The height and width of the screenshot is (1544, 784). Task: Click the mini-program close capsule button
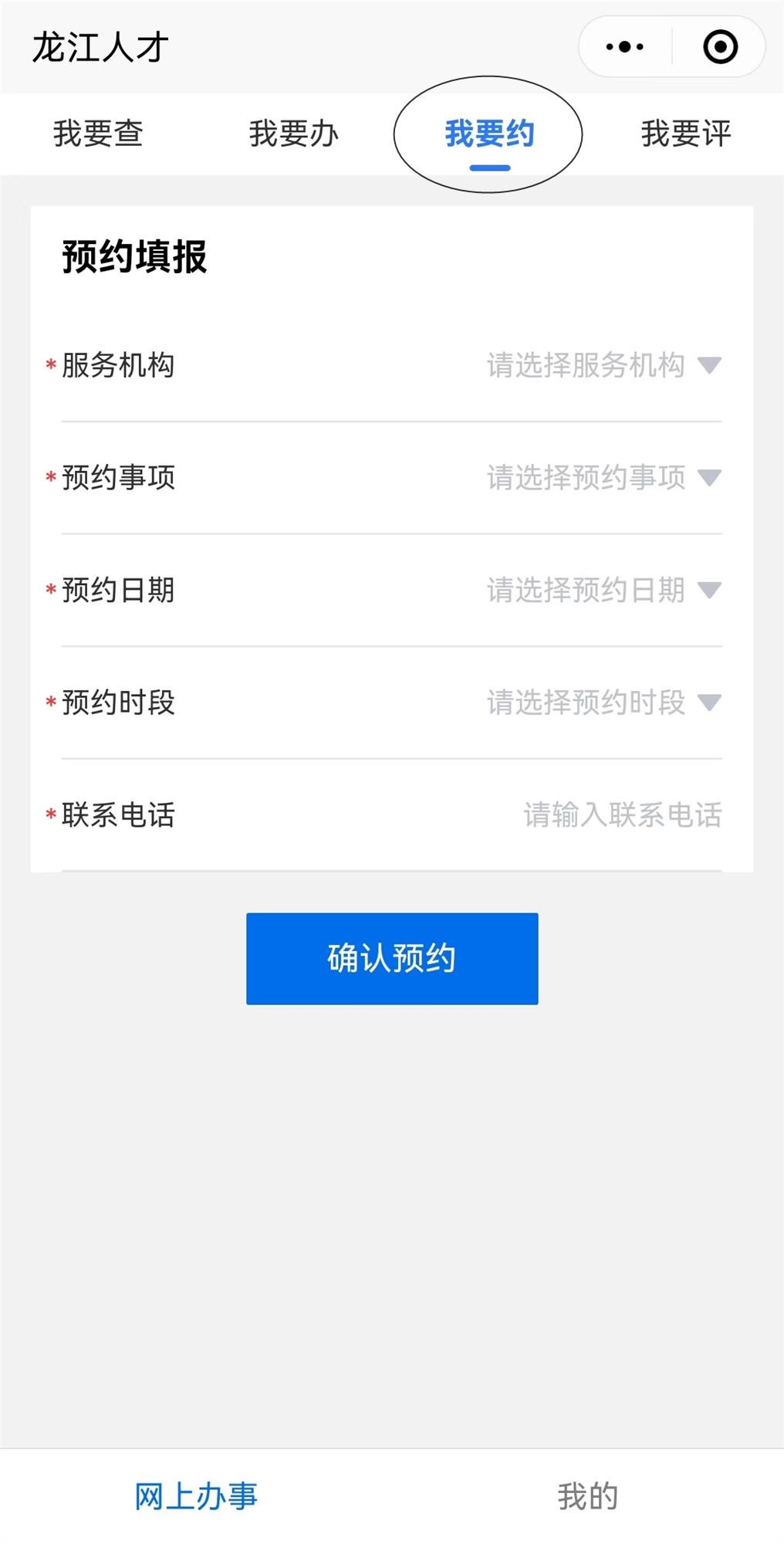[718, 46]
